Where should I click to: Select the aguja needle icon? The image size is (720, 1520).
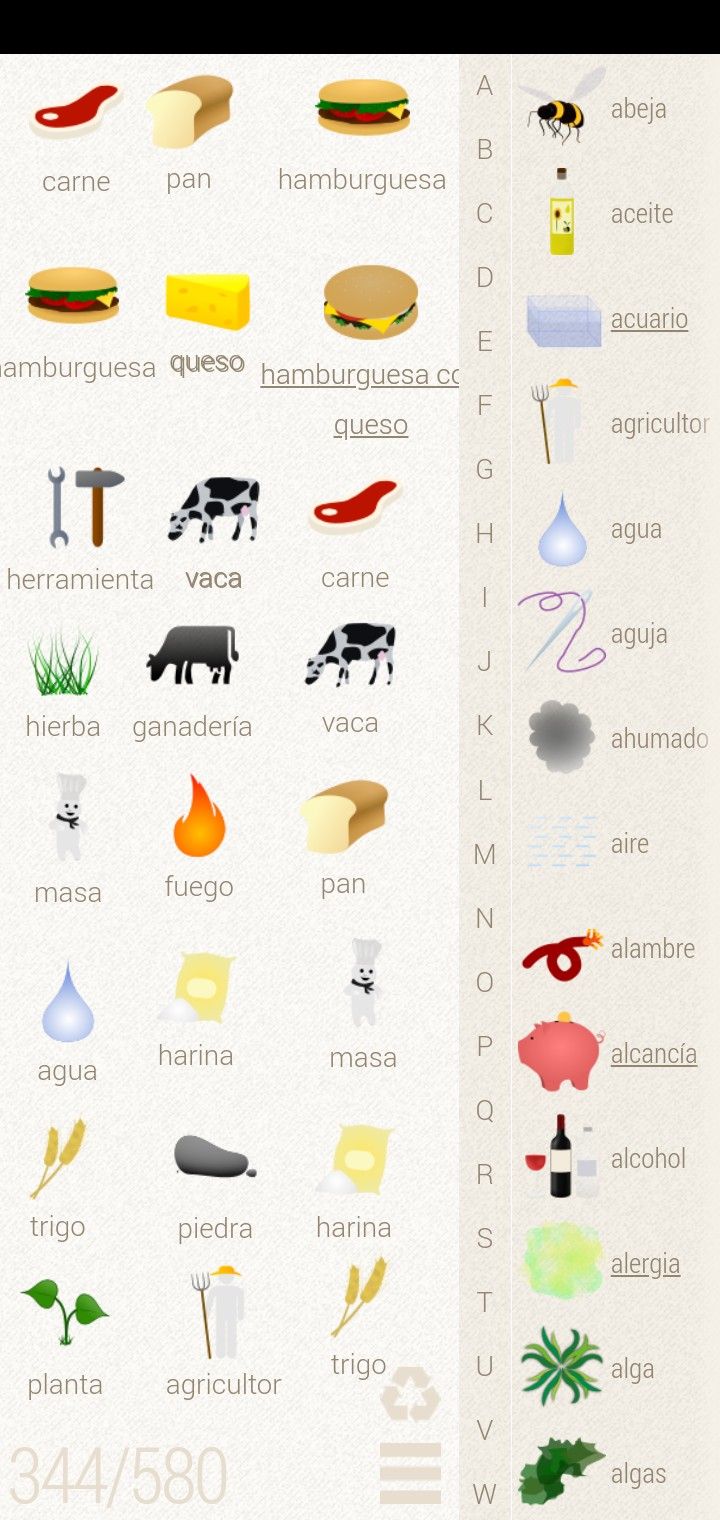pyautogui.click(x=560, y=631)
